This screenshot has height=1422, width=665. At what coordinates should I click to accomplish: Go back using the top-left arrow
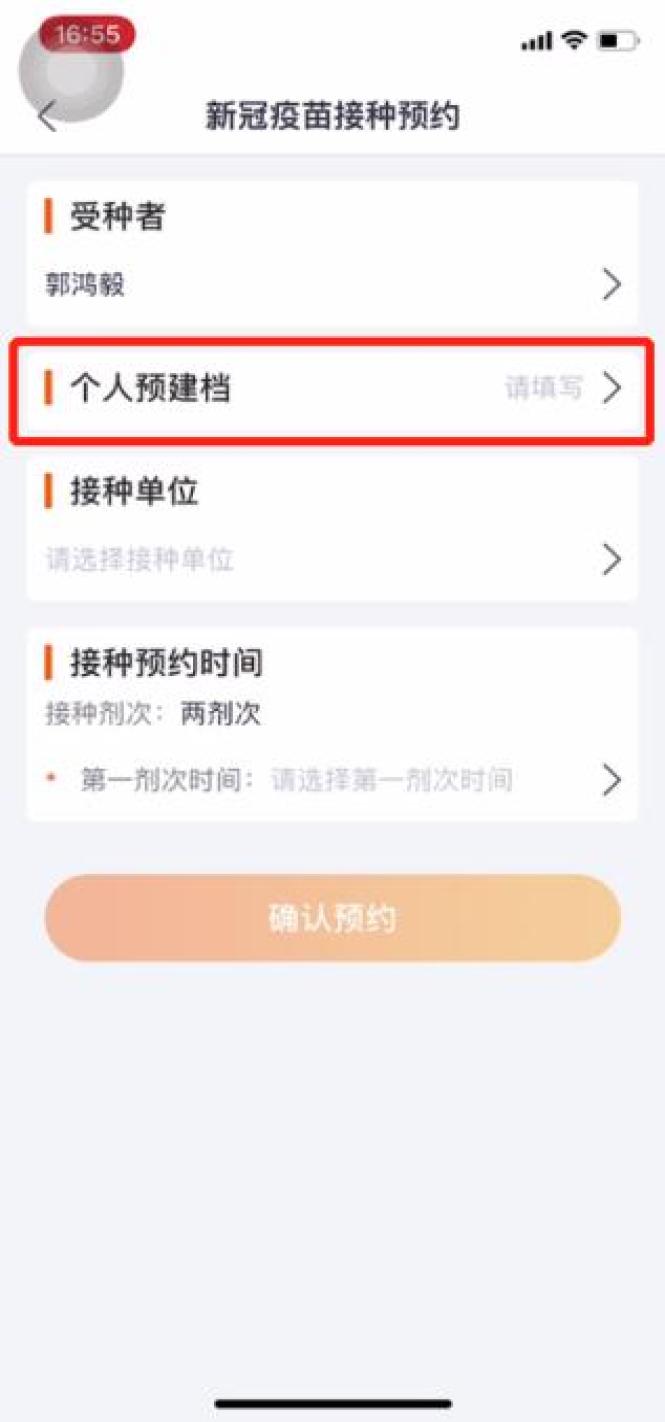(46, 116)
